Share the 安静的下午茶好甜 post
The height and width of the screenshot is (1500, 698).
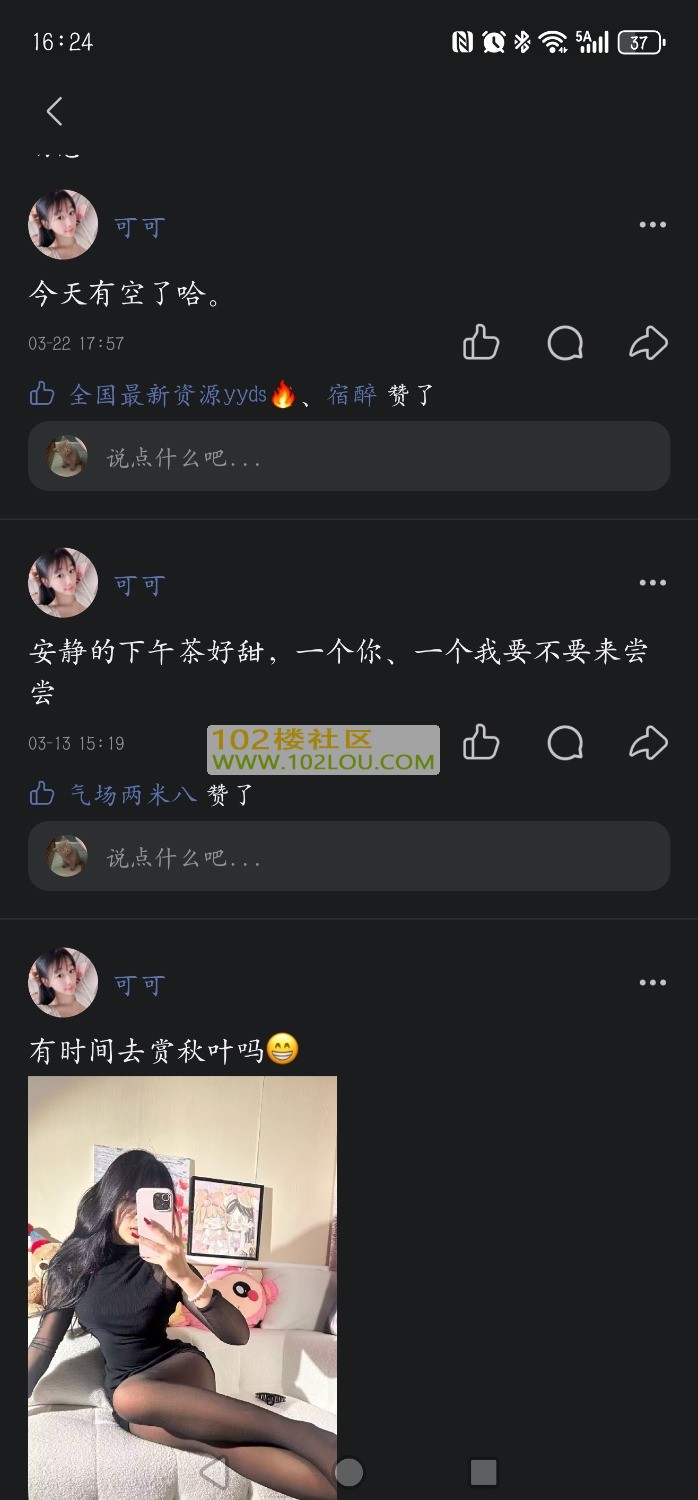648,743
